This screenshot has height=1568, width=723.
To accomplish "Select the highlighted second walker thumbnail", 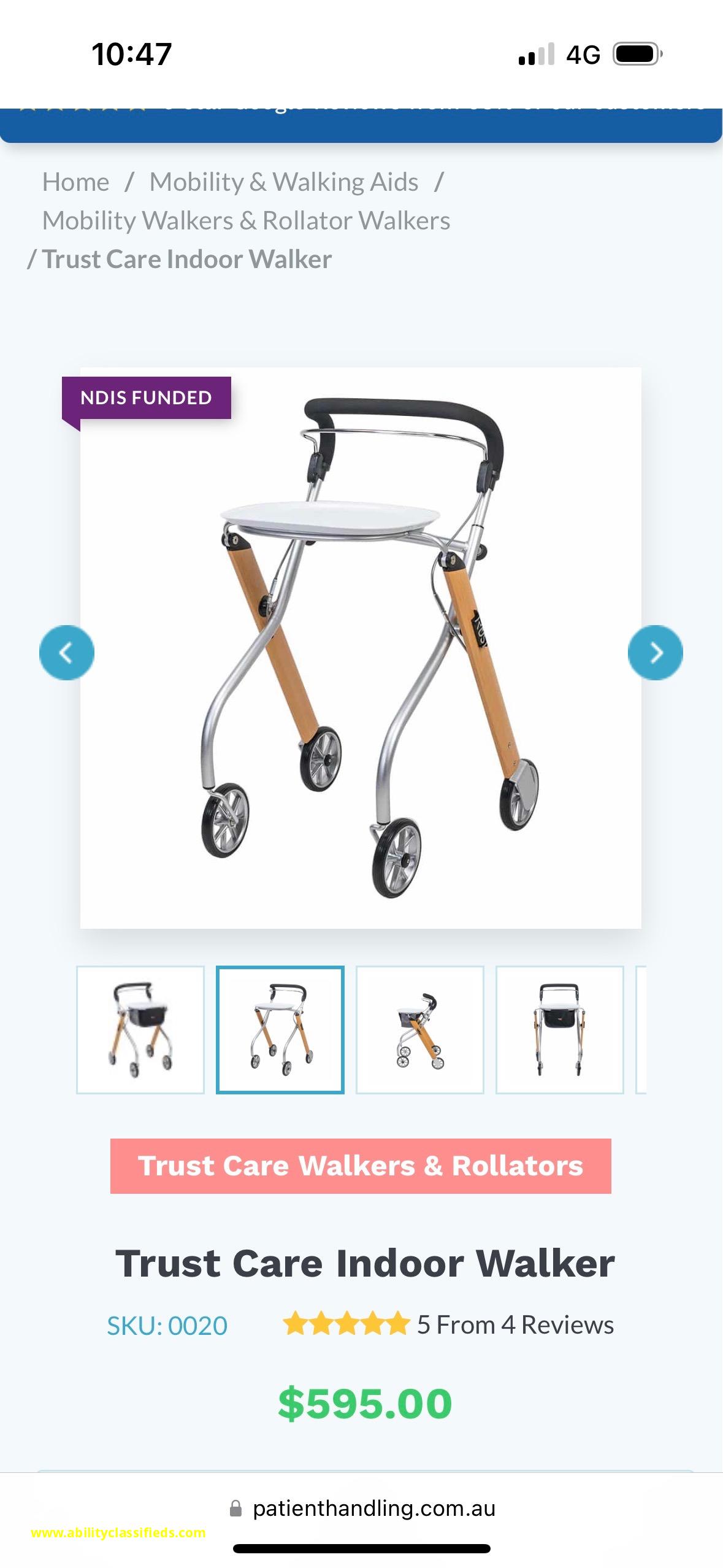I will [x=280, y=1029].
